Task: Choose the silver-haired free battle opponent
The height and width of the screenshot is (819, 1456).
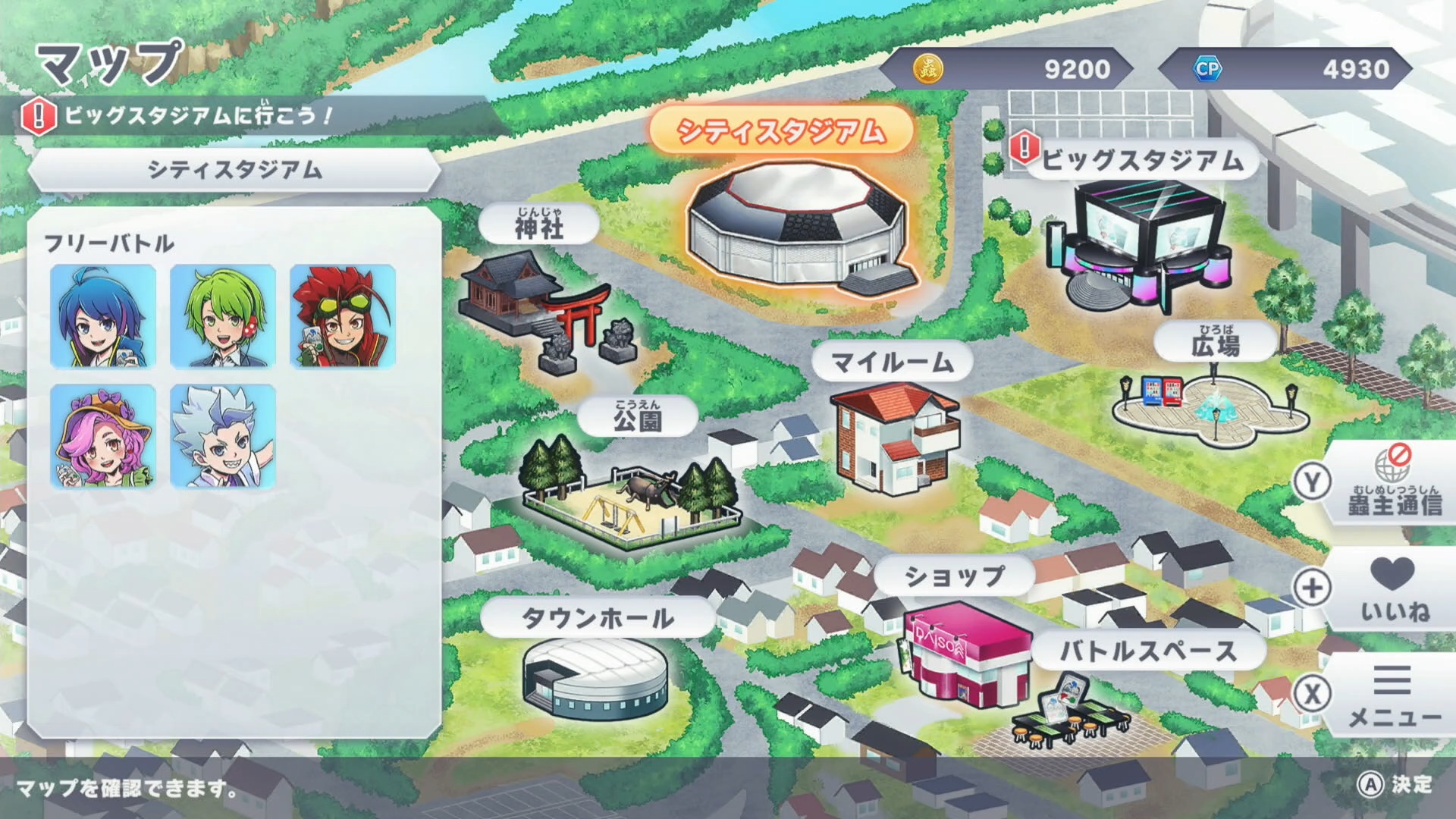Action: click(223, 436)
